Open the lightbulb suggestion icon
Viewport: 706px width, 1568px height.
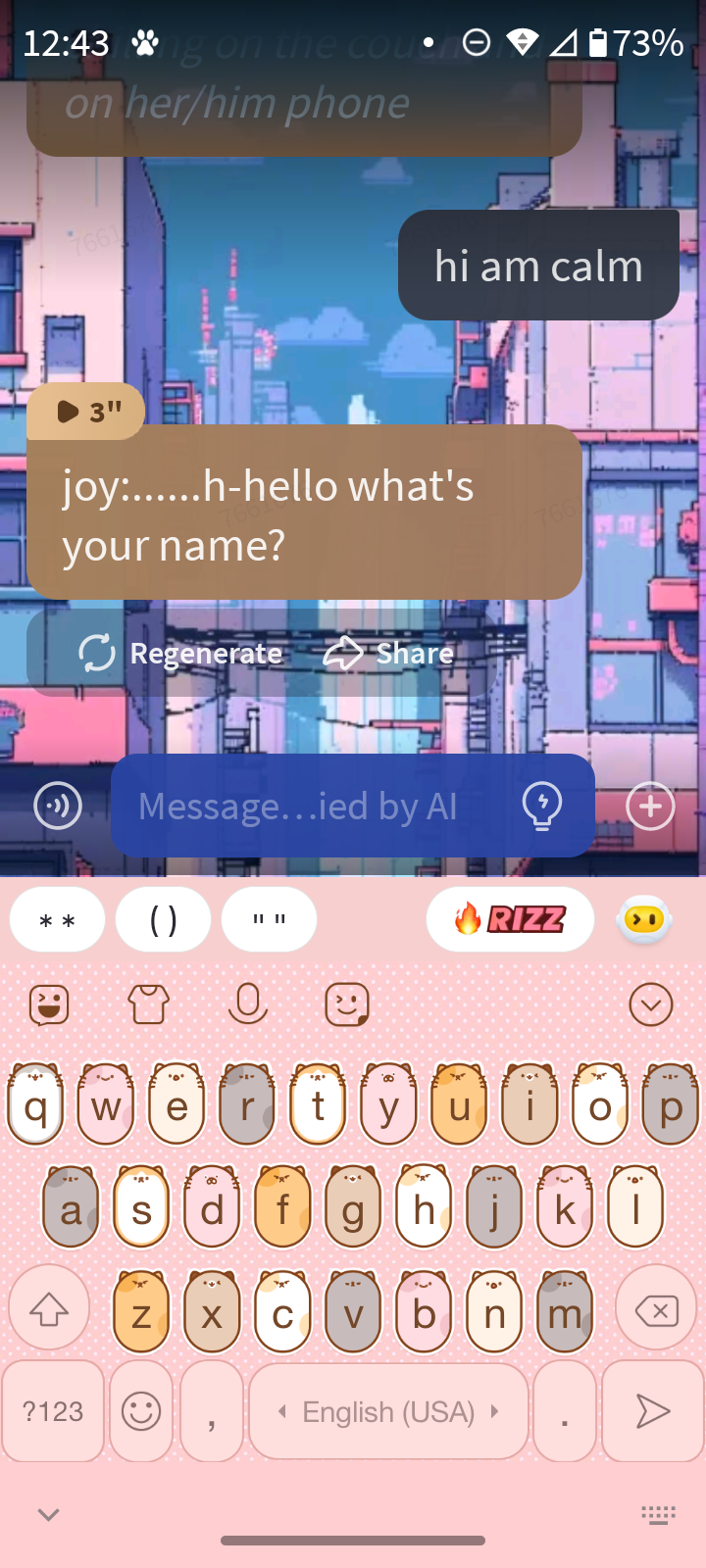coord(542,807)
